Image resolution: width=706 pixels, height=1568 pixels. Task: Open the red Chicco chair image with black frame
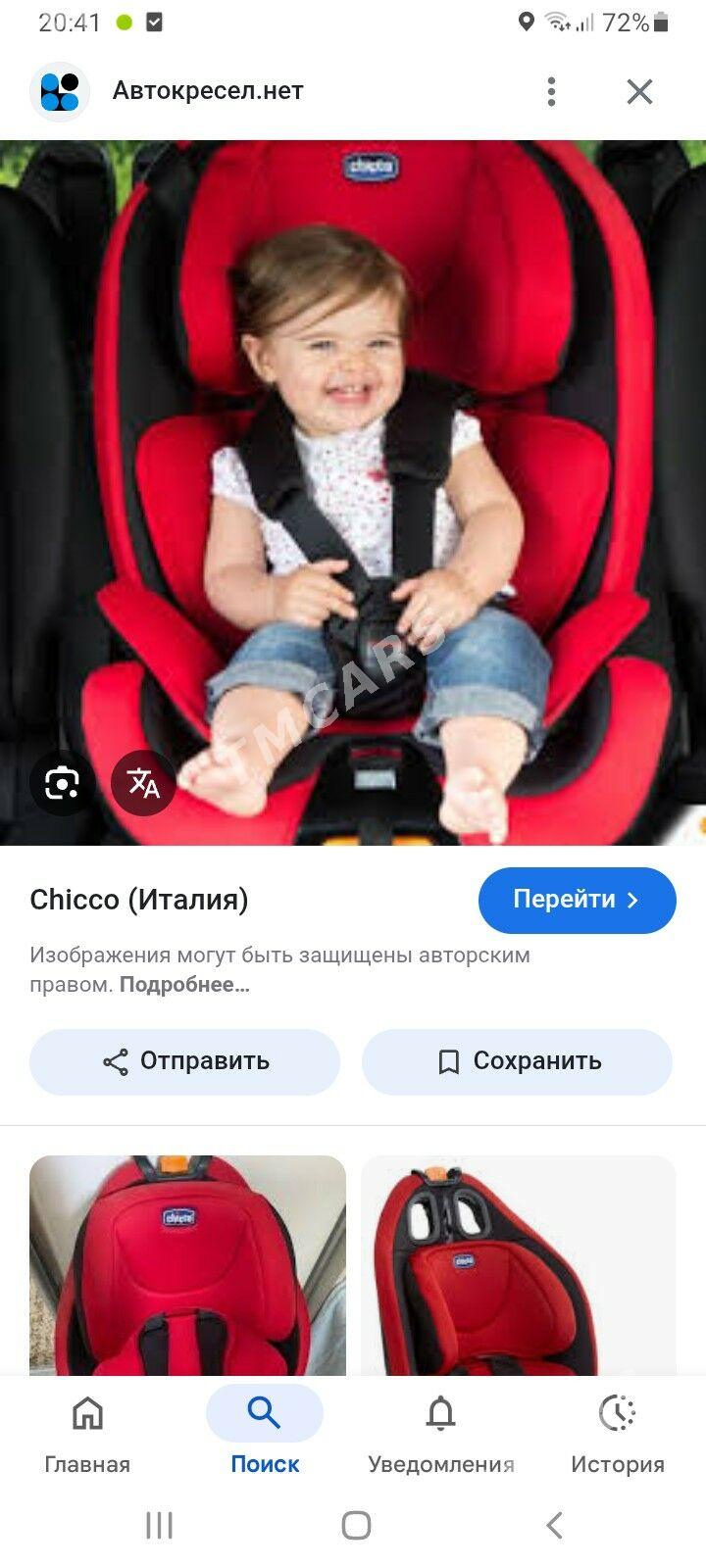519,1265
